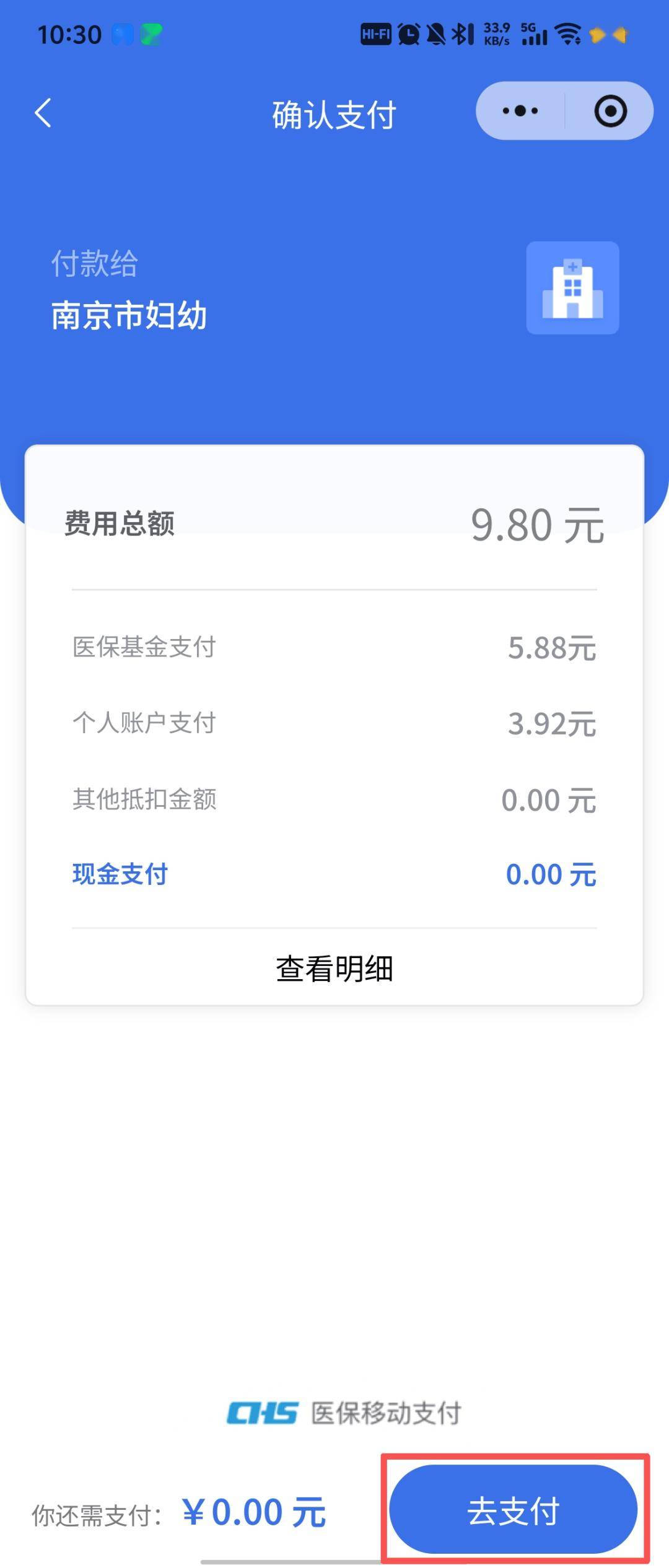Go back from the 确认支付 page
Screen dimensions: 669x1568
(43, 113)
